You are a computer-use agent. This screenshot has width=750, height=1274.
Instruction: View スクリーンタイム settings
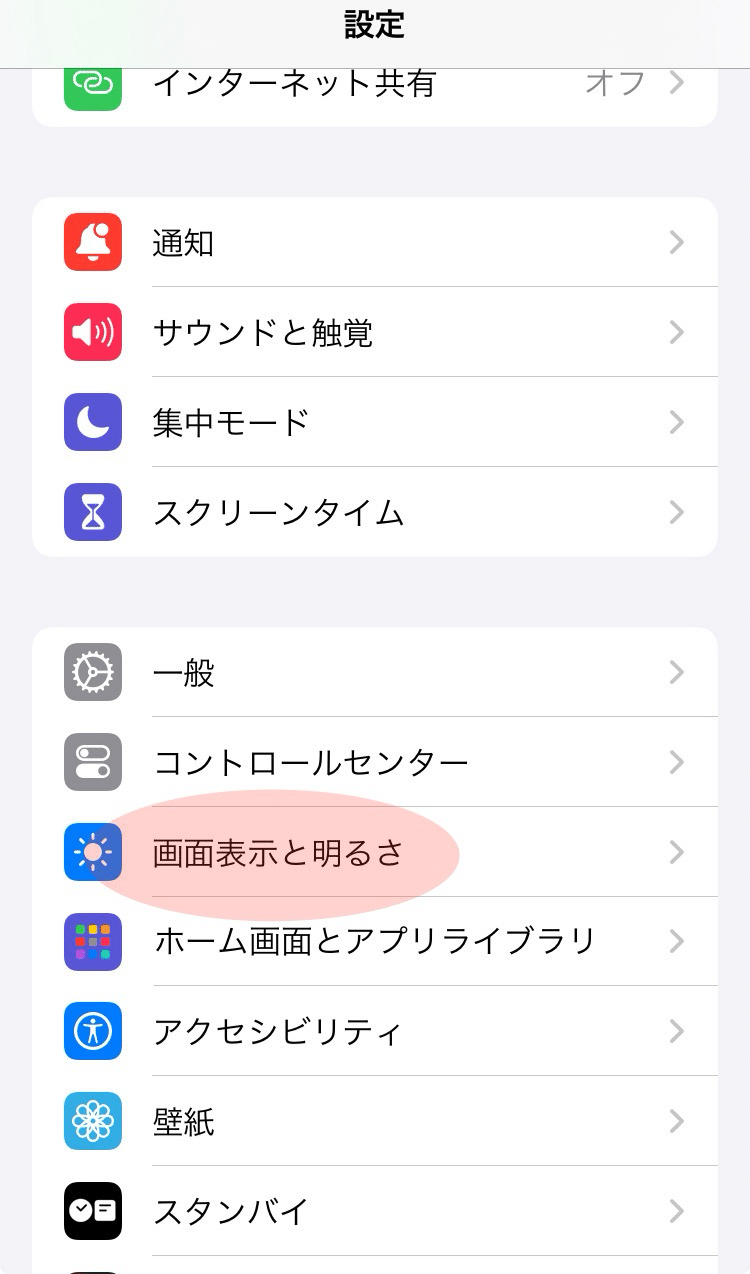pyautogui.click(x=375, y=512)
